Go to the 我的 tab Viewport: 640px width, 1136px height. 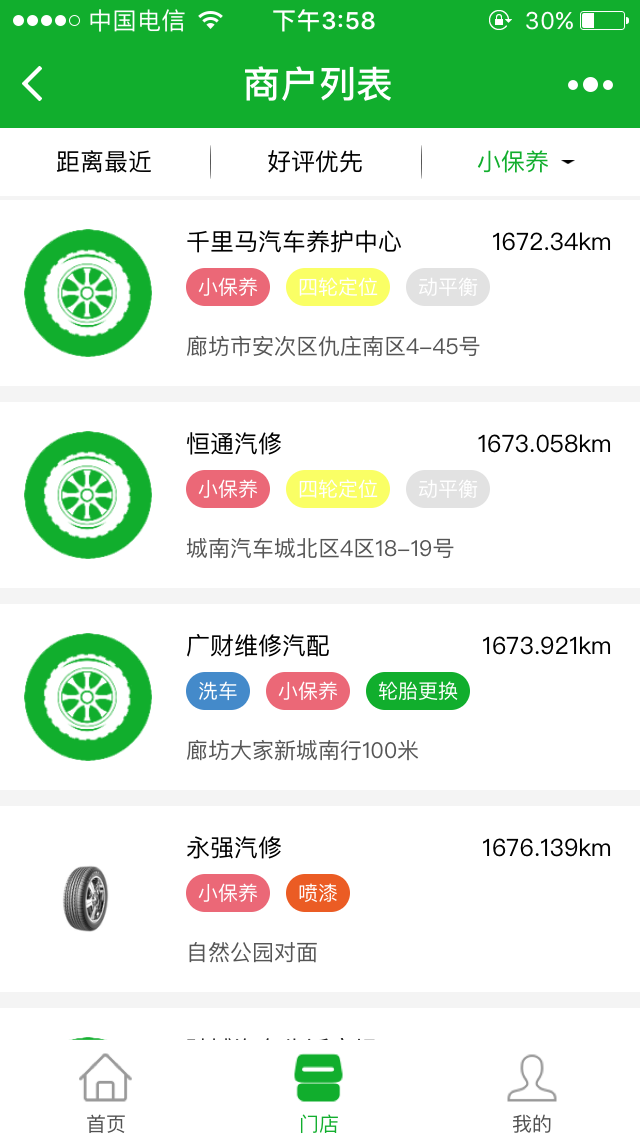point(532,1093)
